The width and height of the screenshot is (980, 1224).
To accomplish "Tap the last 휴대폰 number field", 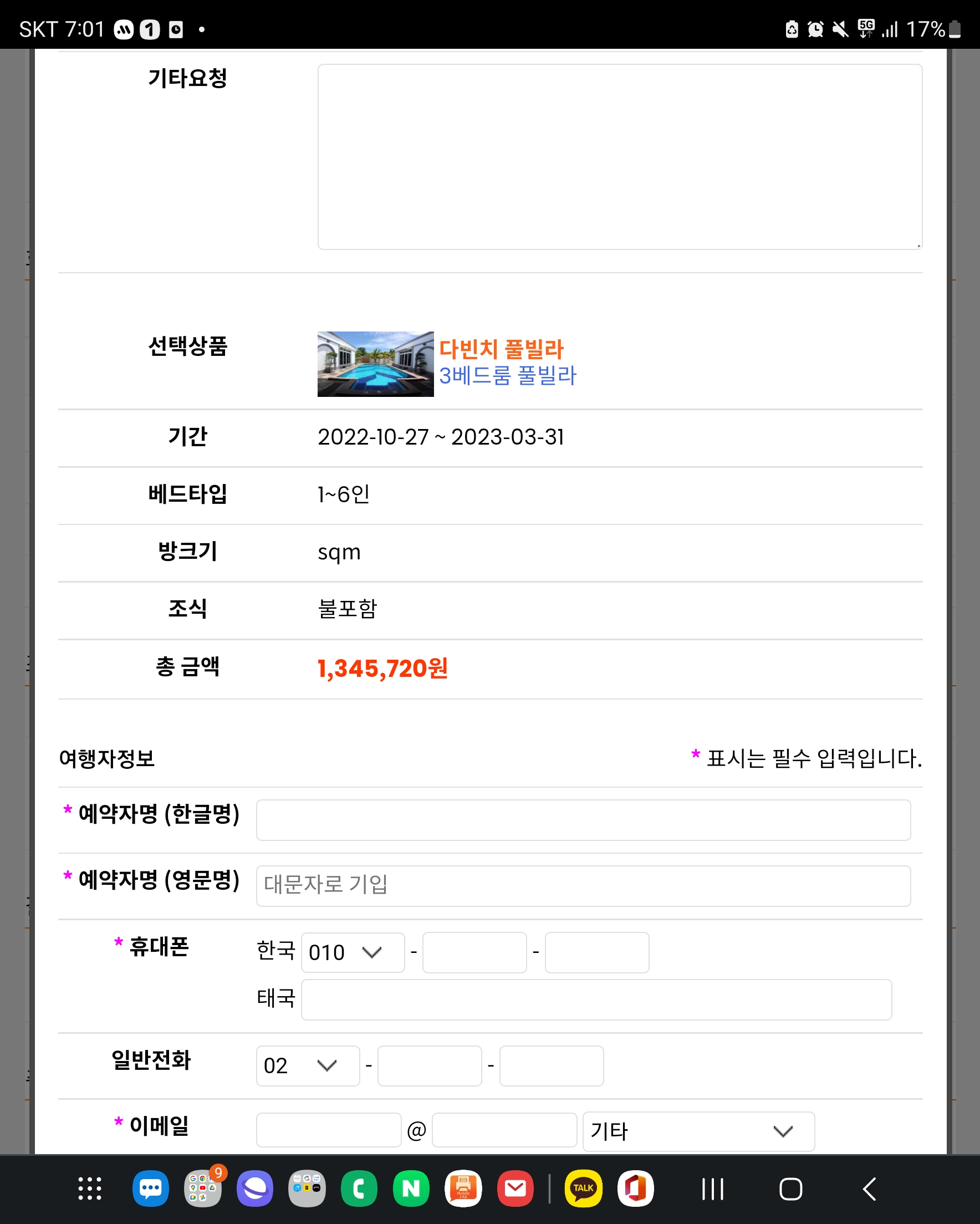I will [596, 952].
